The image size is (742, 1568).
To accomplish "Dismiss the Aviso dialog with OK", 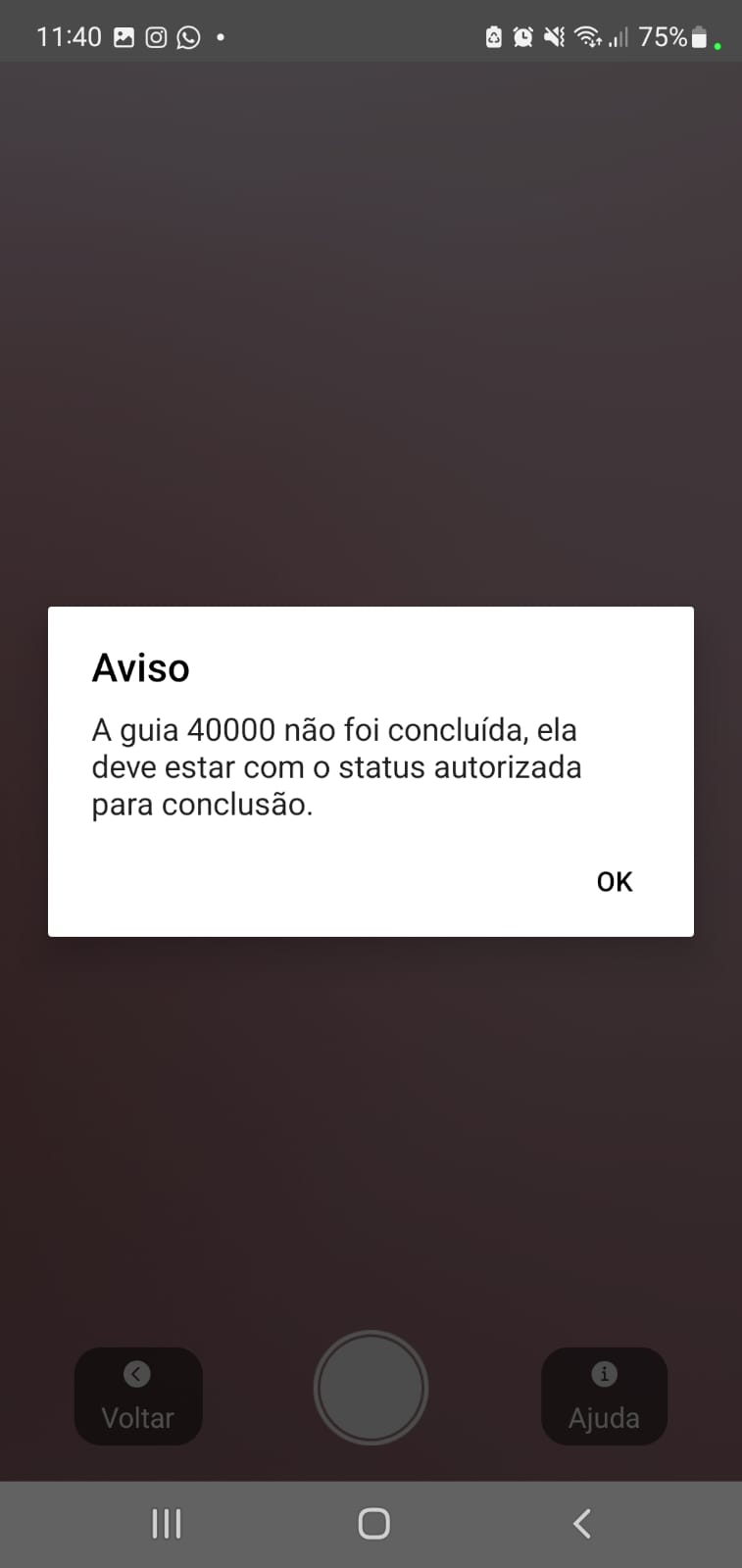I will 615,882.
